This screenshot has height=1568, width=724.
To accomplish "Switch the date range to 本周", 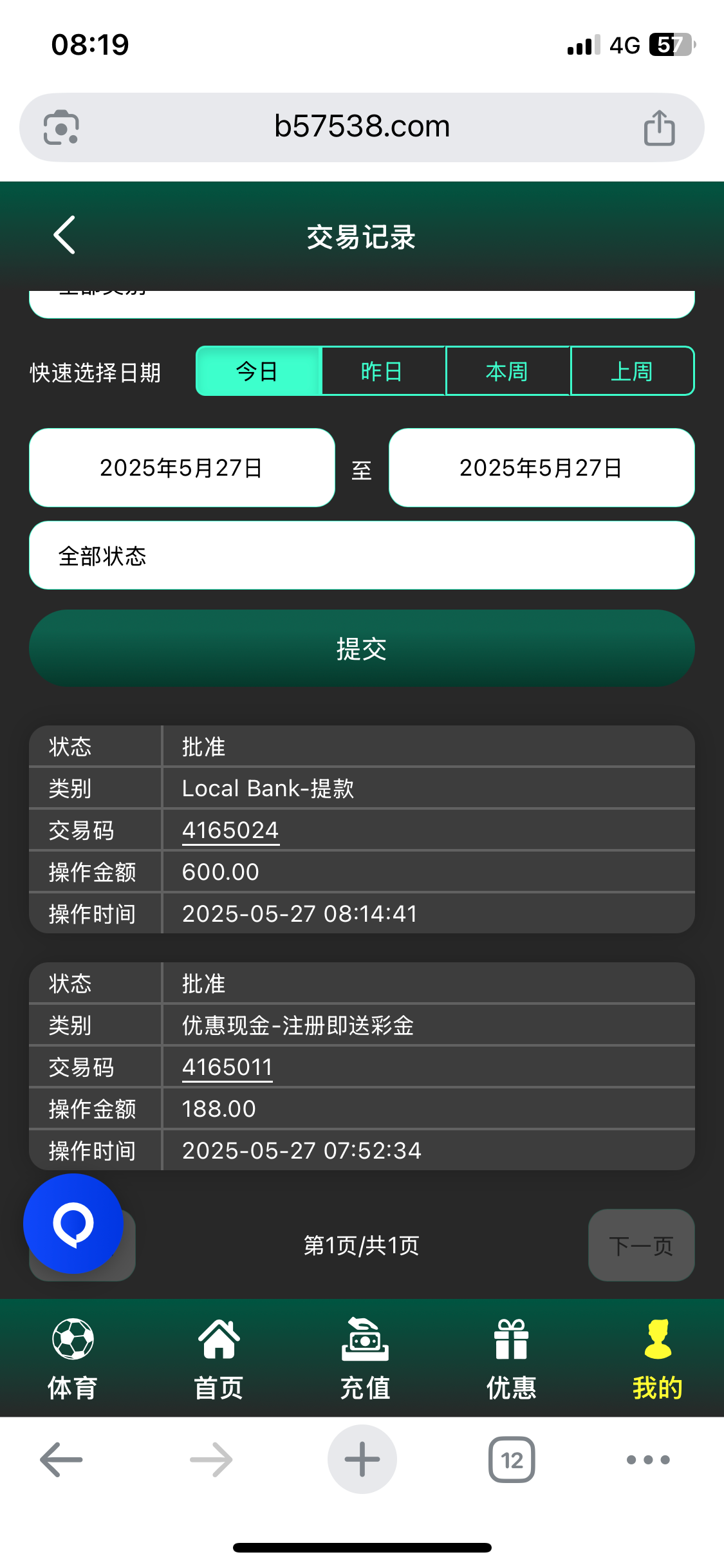I will click(507, 371).
